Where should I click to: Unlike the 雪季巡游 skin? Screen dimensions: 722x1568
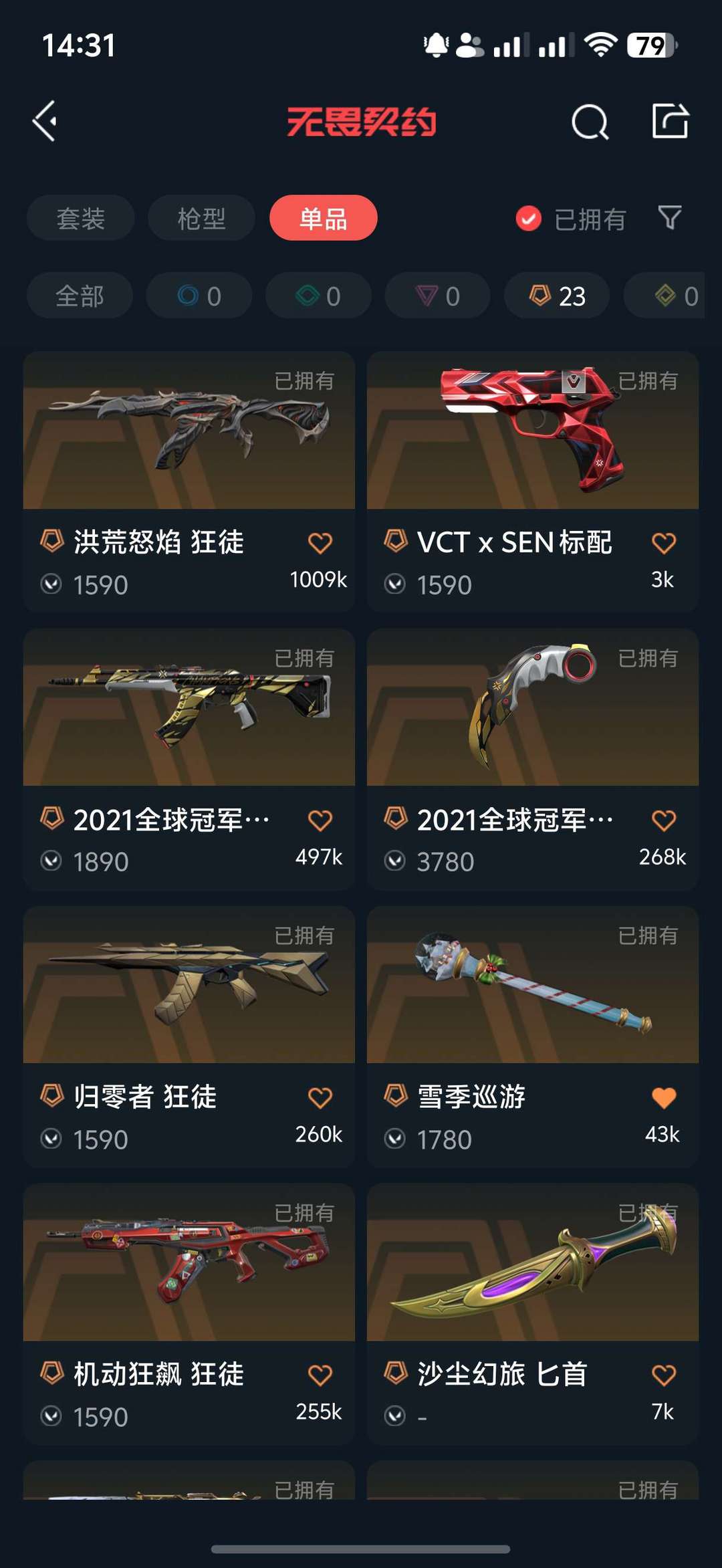pos(663,1098)
